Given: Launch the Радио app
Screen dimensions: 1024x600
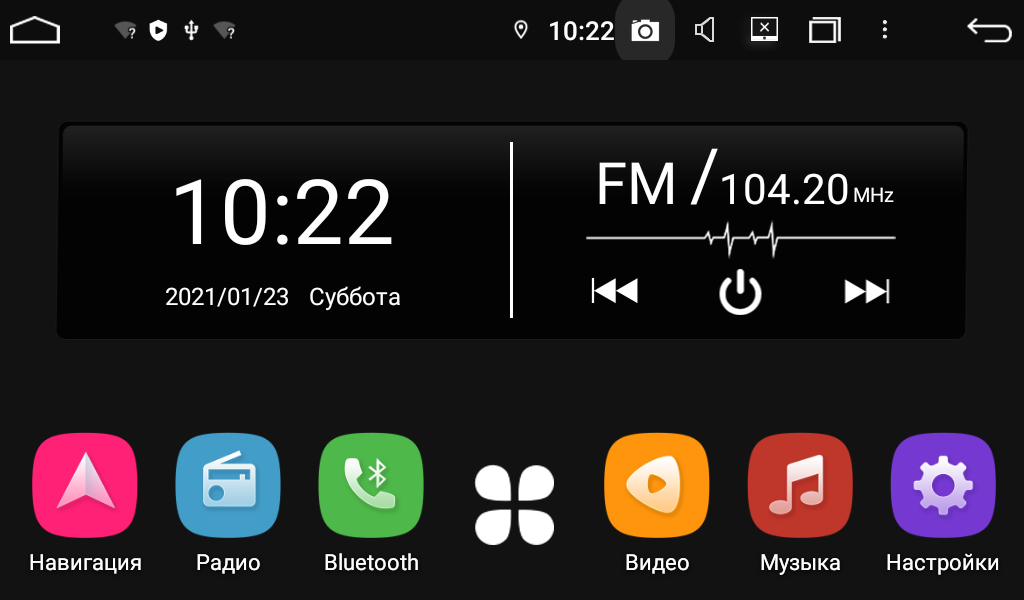Looking at the screenshot, I should pos(228,487).
